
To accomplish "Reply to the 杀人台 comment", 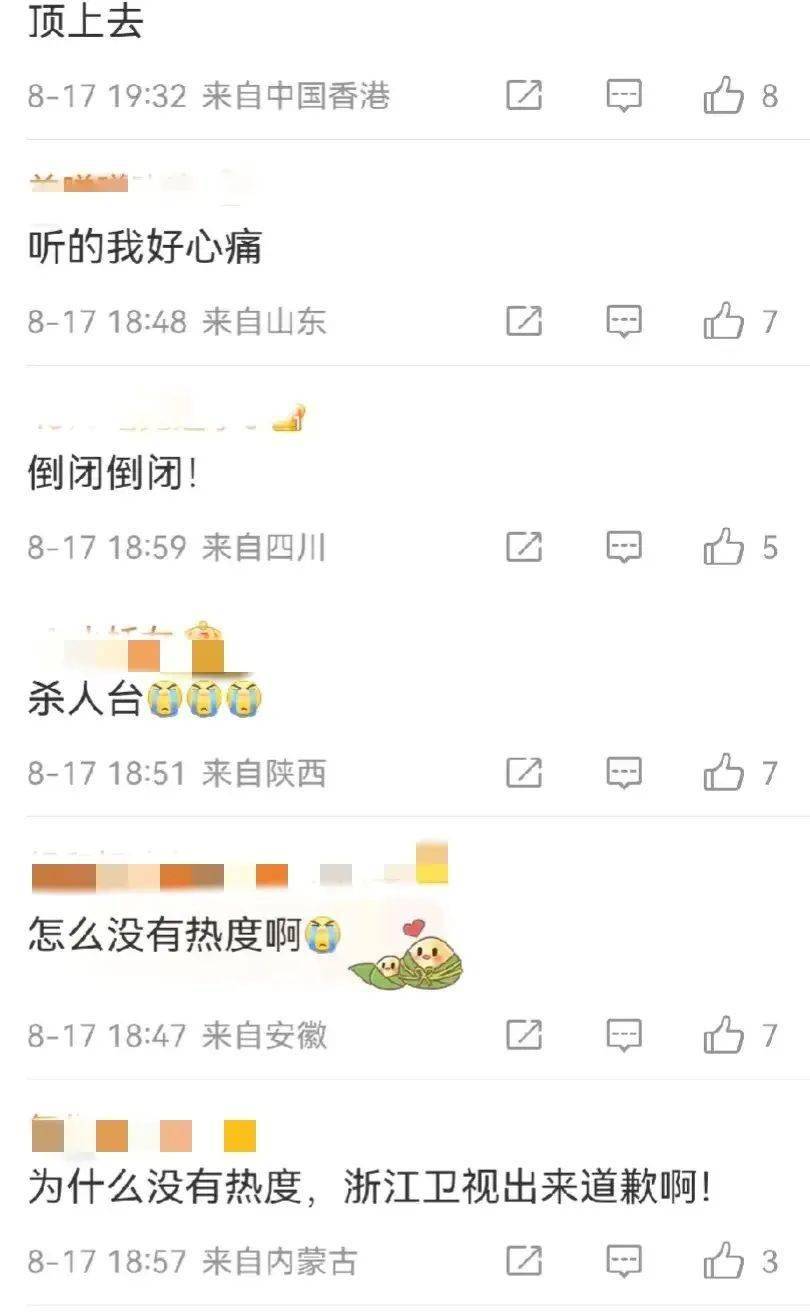I will 625,772.
